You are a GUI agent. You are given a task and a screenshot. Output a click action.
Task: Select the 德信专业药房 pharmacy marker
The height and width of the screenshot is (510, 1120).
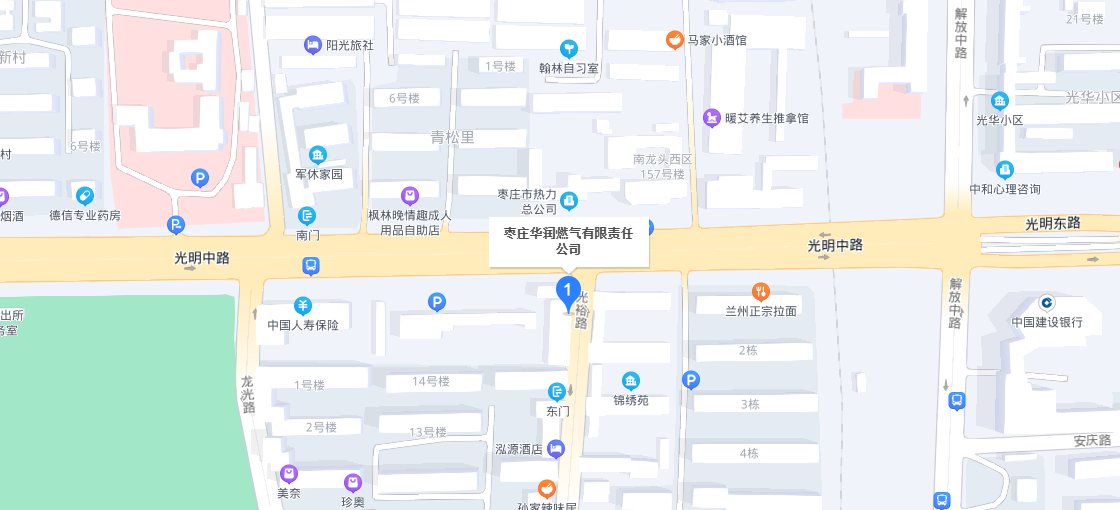[x=85, y=195]
